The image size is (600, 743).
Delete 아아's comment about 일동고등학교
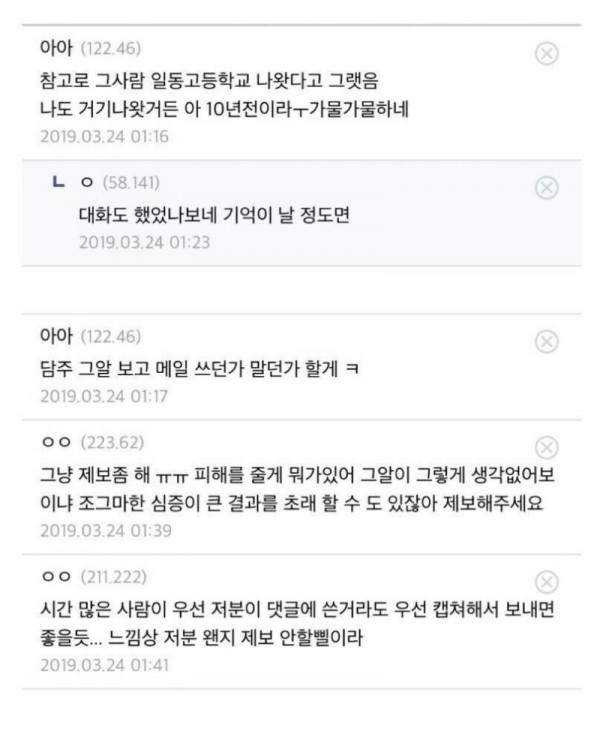pyautogui.click(x=547, y=54)
